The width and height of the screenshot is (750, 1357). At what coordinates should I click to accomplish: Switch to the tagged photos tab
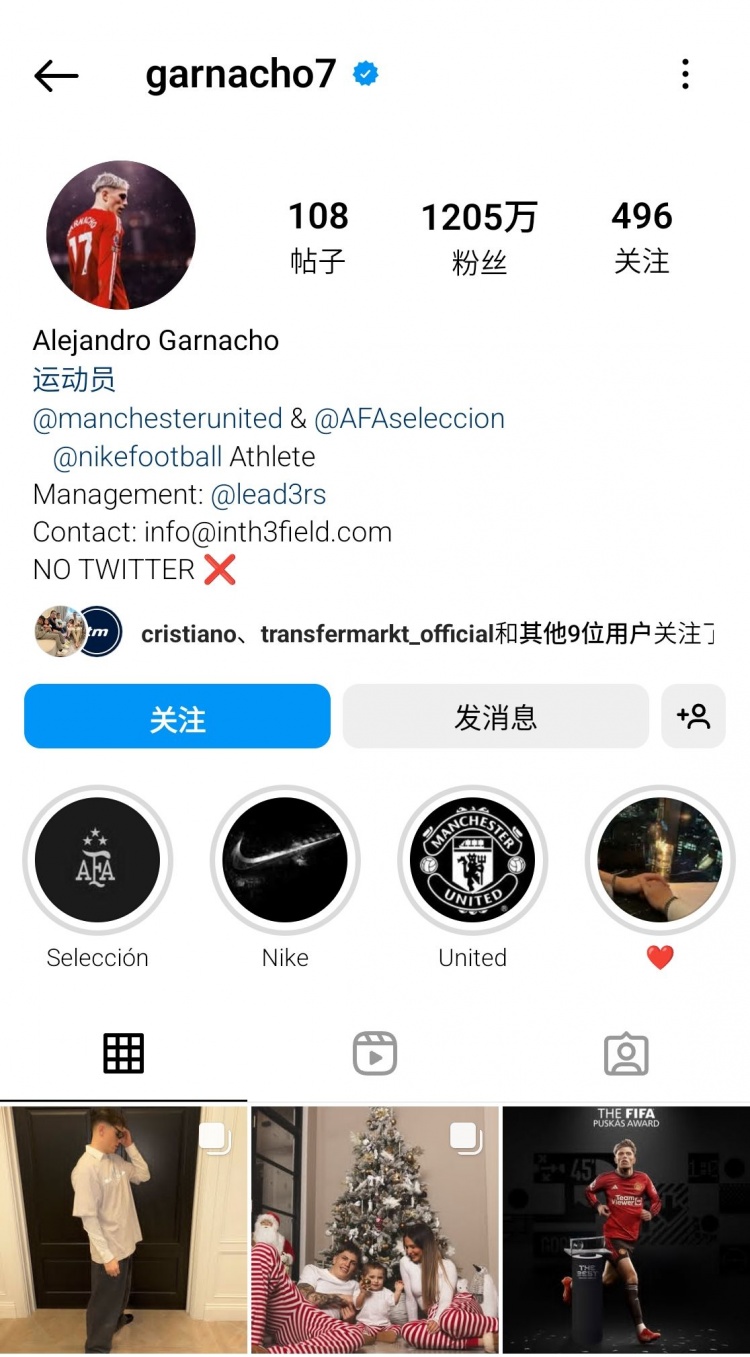tap(627, 1054)
